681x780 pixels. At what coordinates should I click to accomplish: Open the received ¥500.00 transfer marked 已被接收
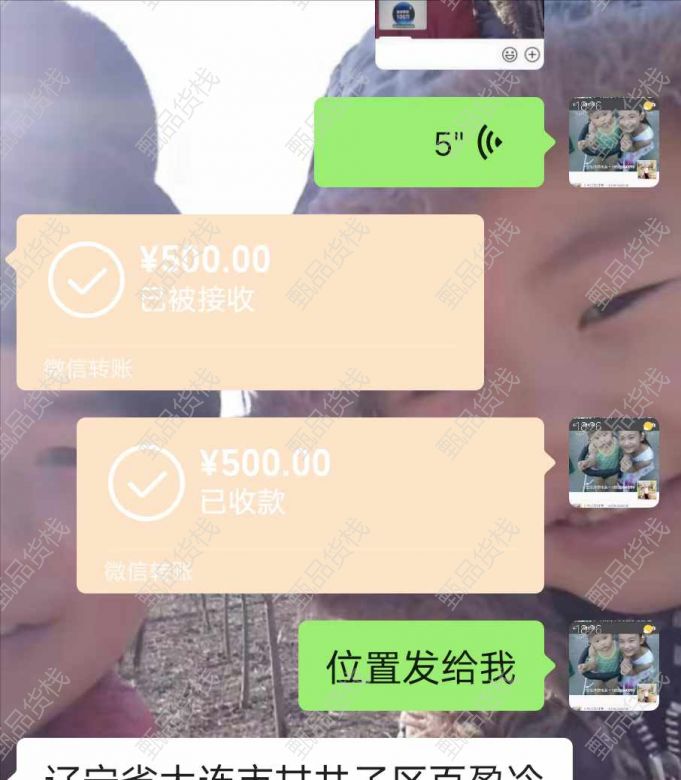tap(250, 302)
